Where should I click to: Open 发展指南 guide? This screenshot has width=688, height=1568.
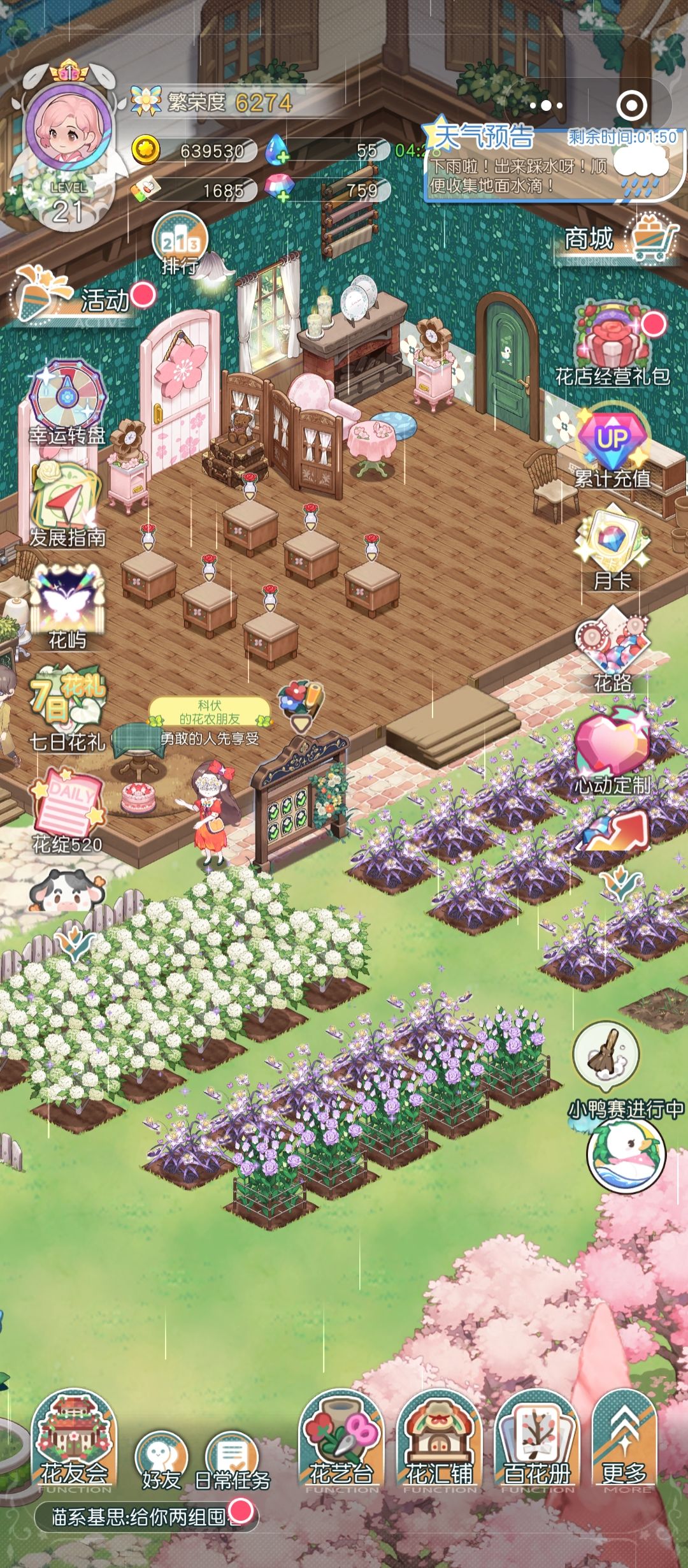click(x=67, y=505)
